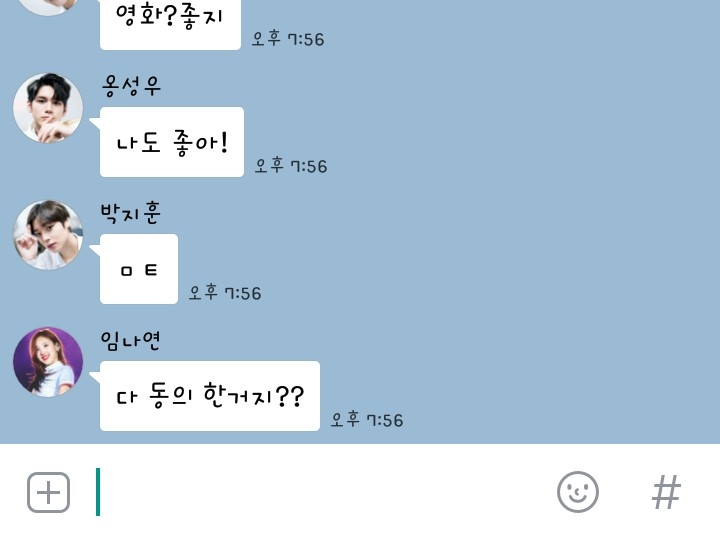Image resolution: width=720 pixels, height=540 pixels.
Task: Open the emoticon picker
Action: click(x=578, y=492)
